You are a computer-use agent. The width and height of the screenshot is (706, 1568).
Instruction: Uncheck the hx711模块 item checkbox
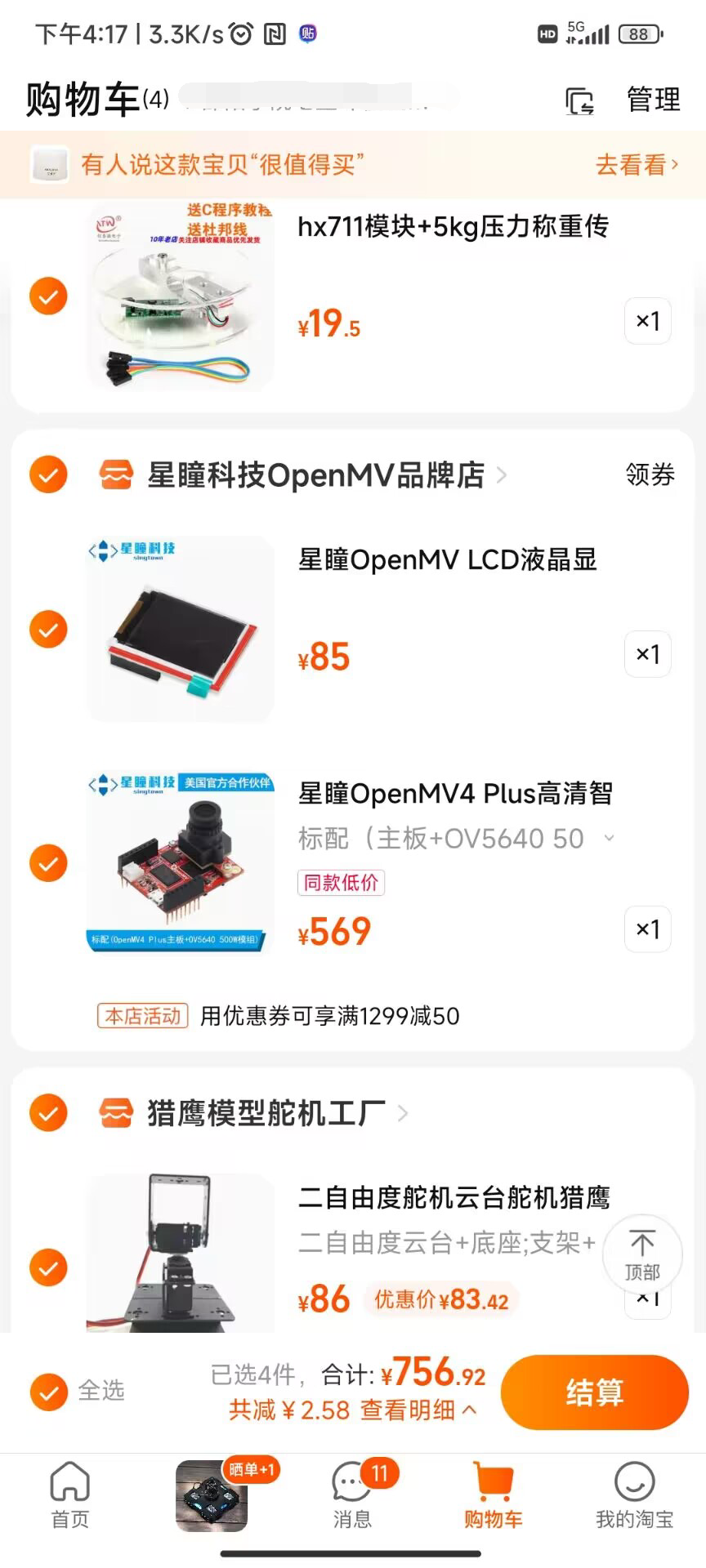[x=48, y=296]
